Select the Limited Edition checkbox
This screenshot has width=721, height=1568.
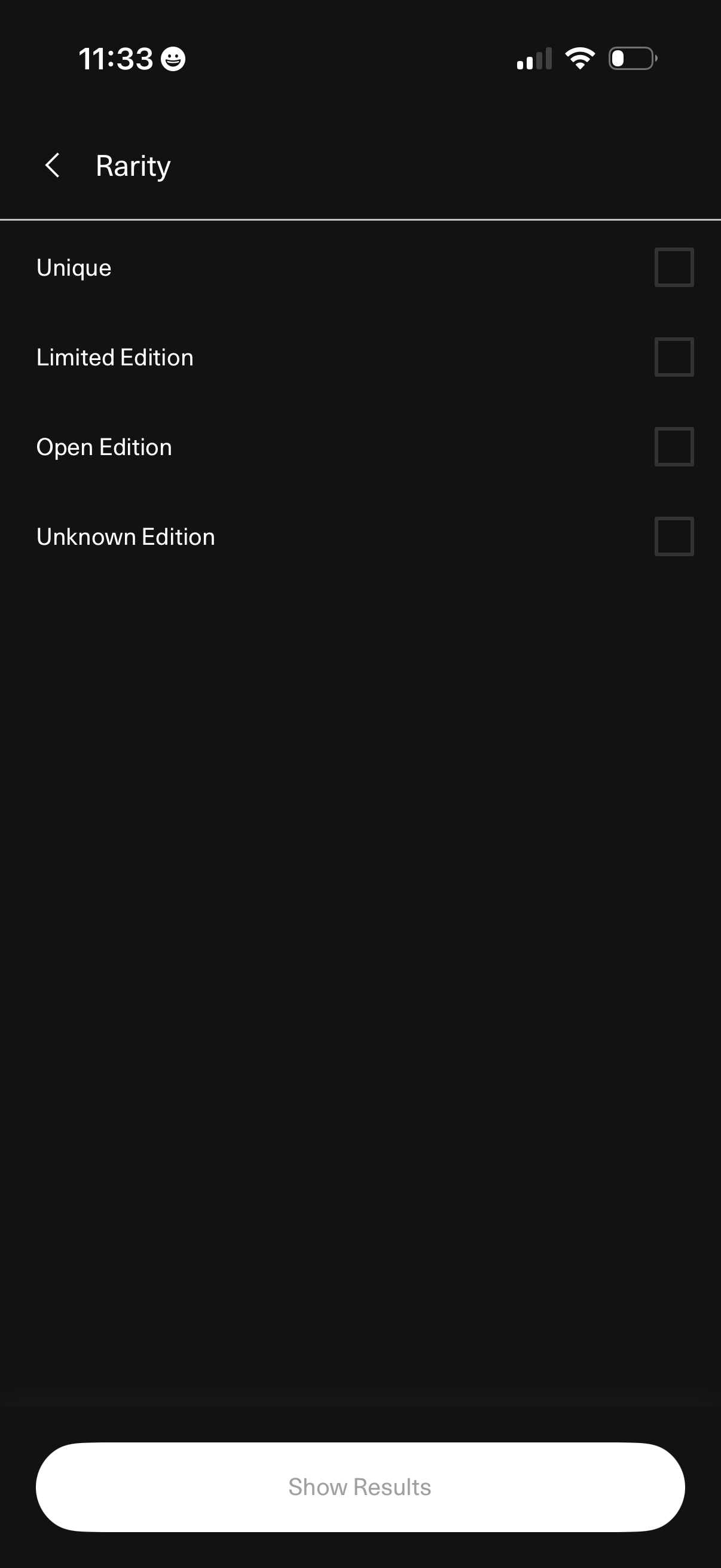pyautogui.click(x=674, y=356)
